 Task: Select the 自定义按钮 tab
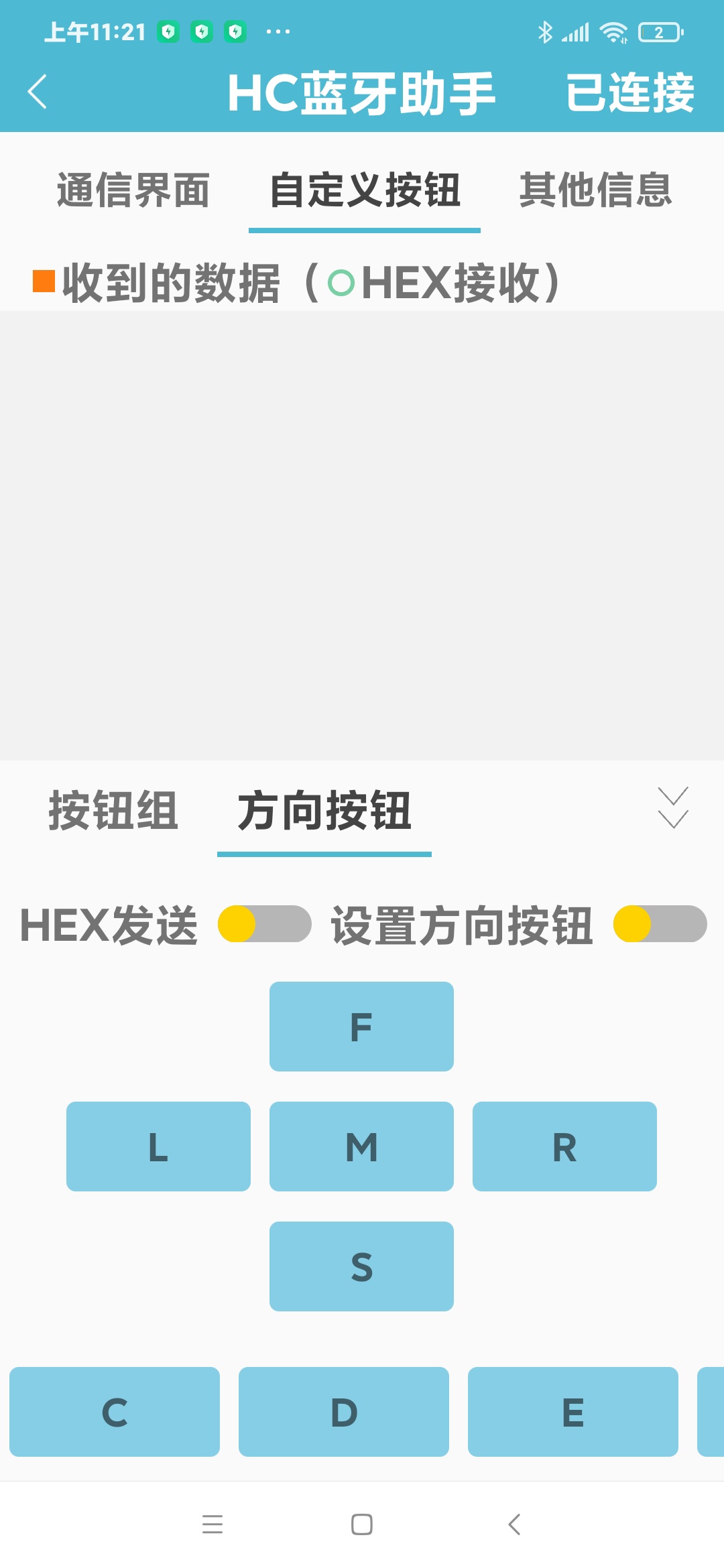click(365, 190)
